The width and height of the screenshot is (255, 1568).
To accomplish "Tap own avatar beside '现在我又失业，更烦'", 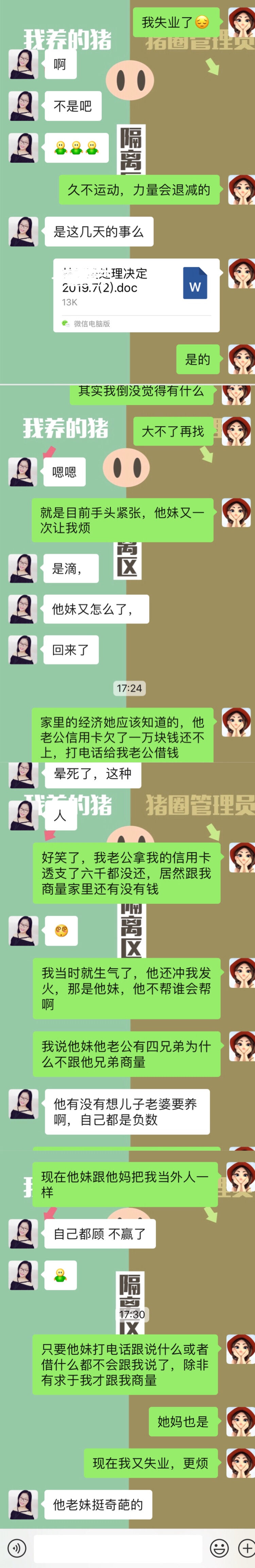I will click(240, 1463).
